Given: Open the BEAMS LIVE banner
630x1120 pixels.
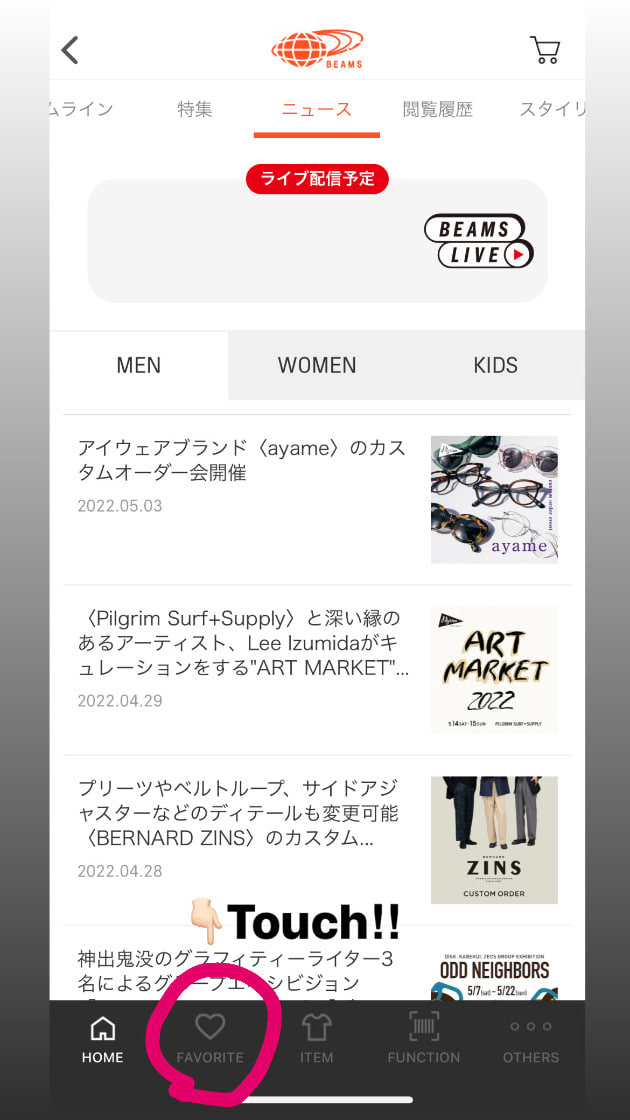Looking at the screenshot, I should (x=317, y=240).
